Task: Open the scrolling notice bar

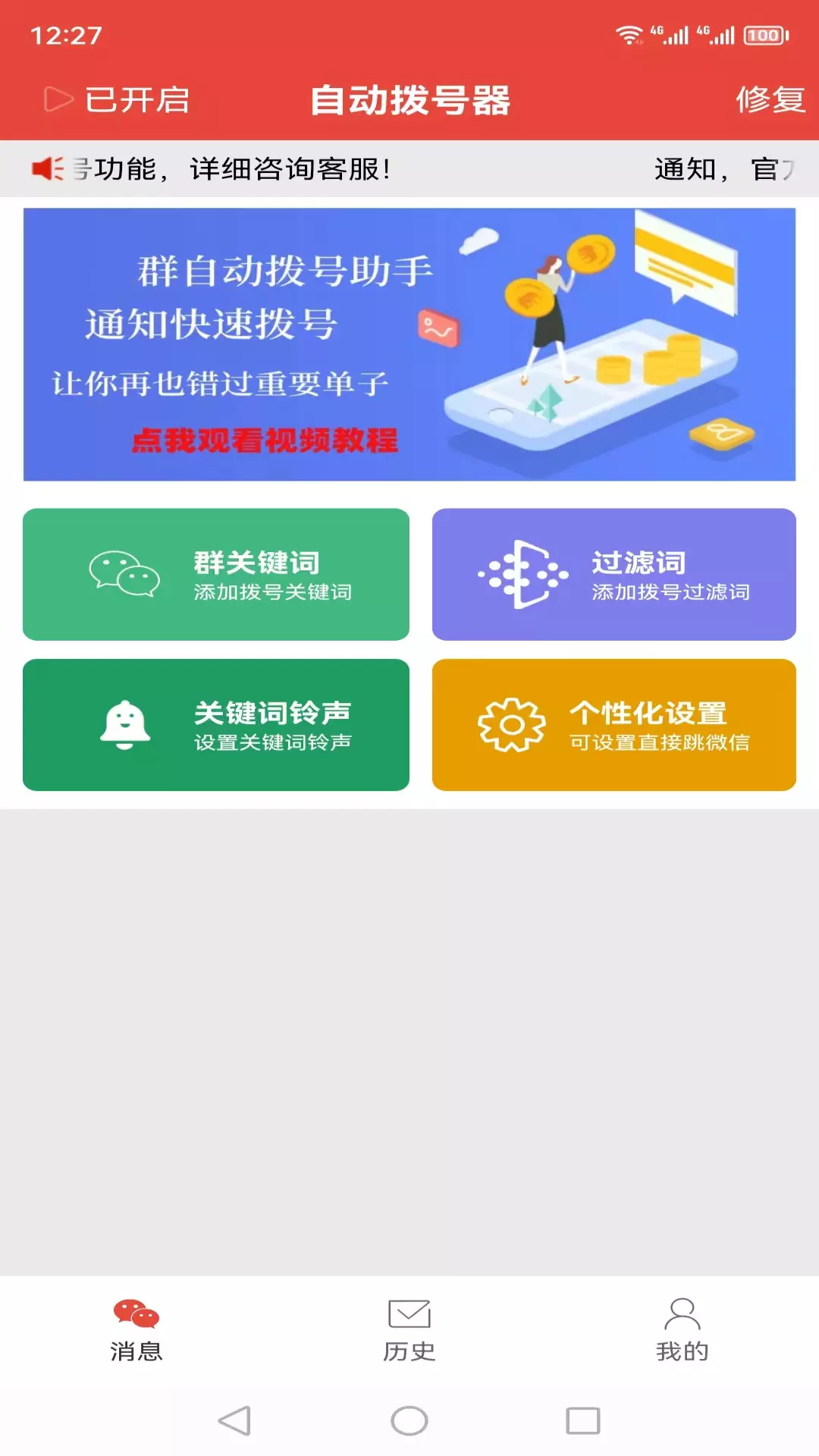Action: [x=409, y=168]
